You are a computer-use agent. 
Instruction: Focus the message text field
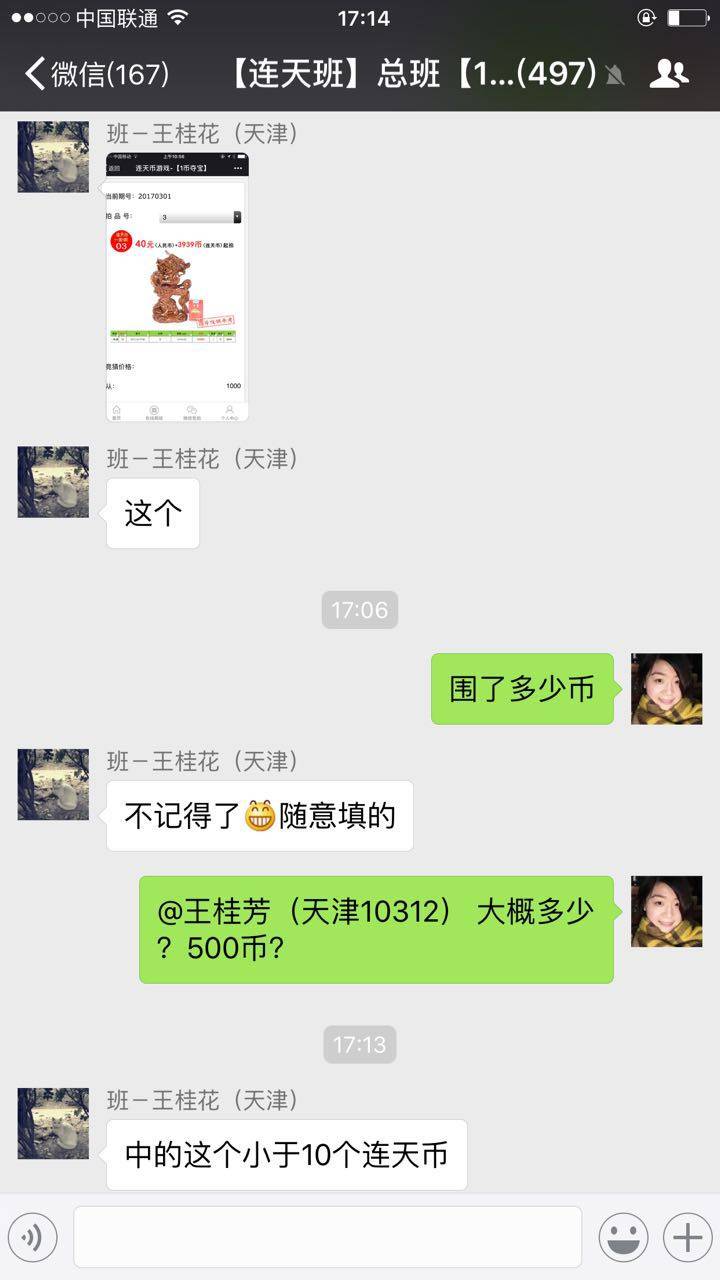pos(327,1237)
